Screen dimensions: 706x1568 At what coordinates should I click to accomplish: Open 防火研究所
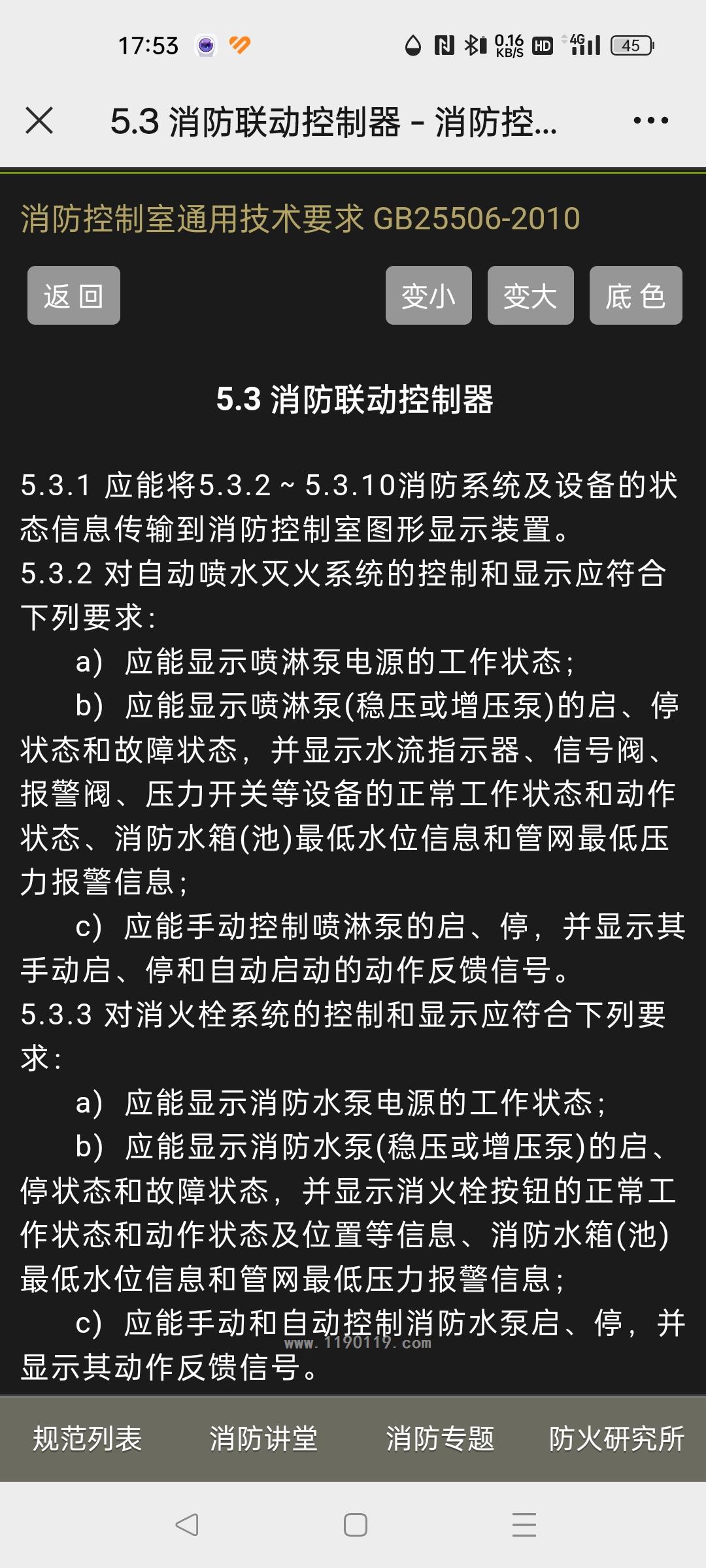(617, 1438)
